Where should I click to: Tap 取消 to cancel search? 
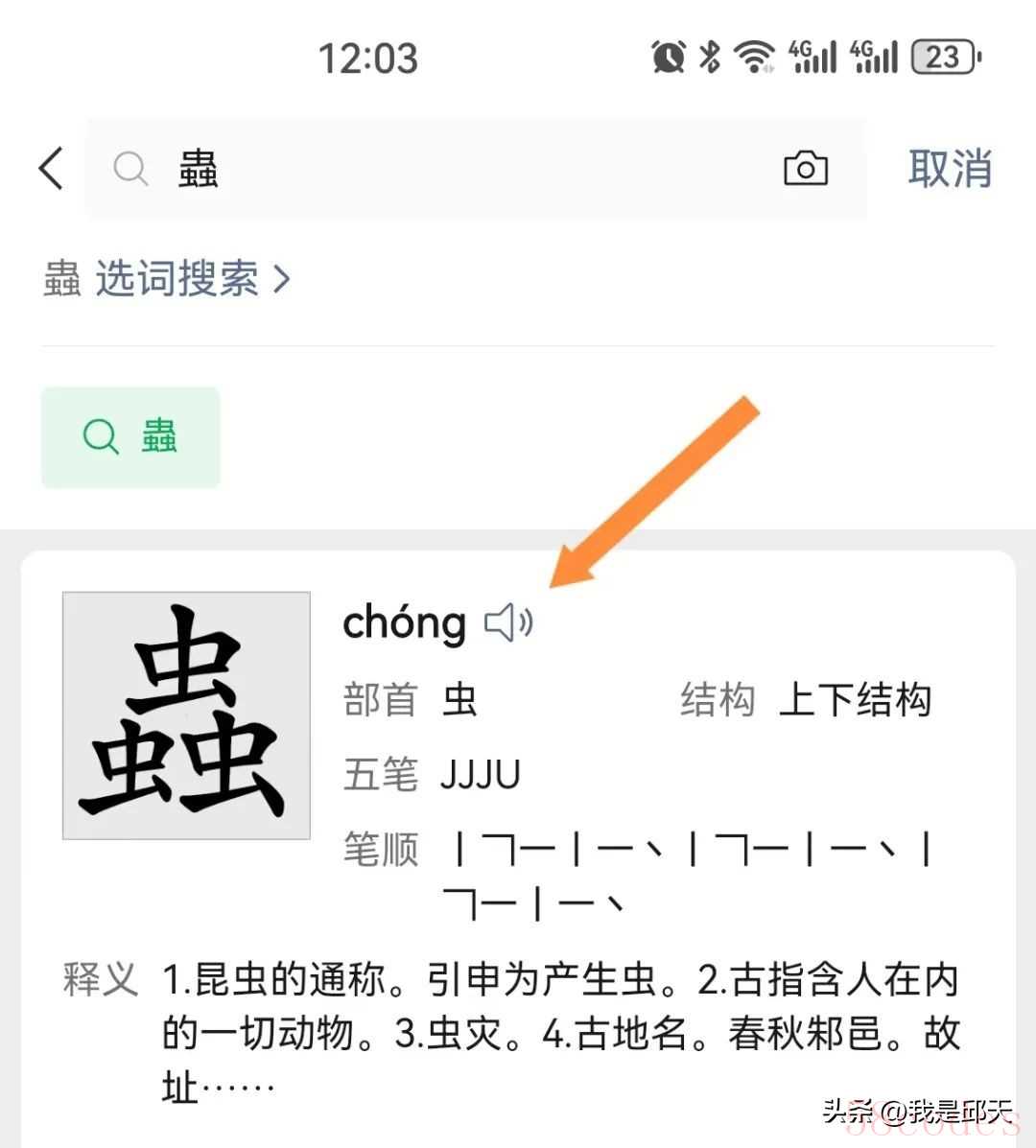pyautogui.click(x=949, y=169)
